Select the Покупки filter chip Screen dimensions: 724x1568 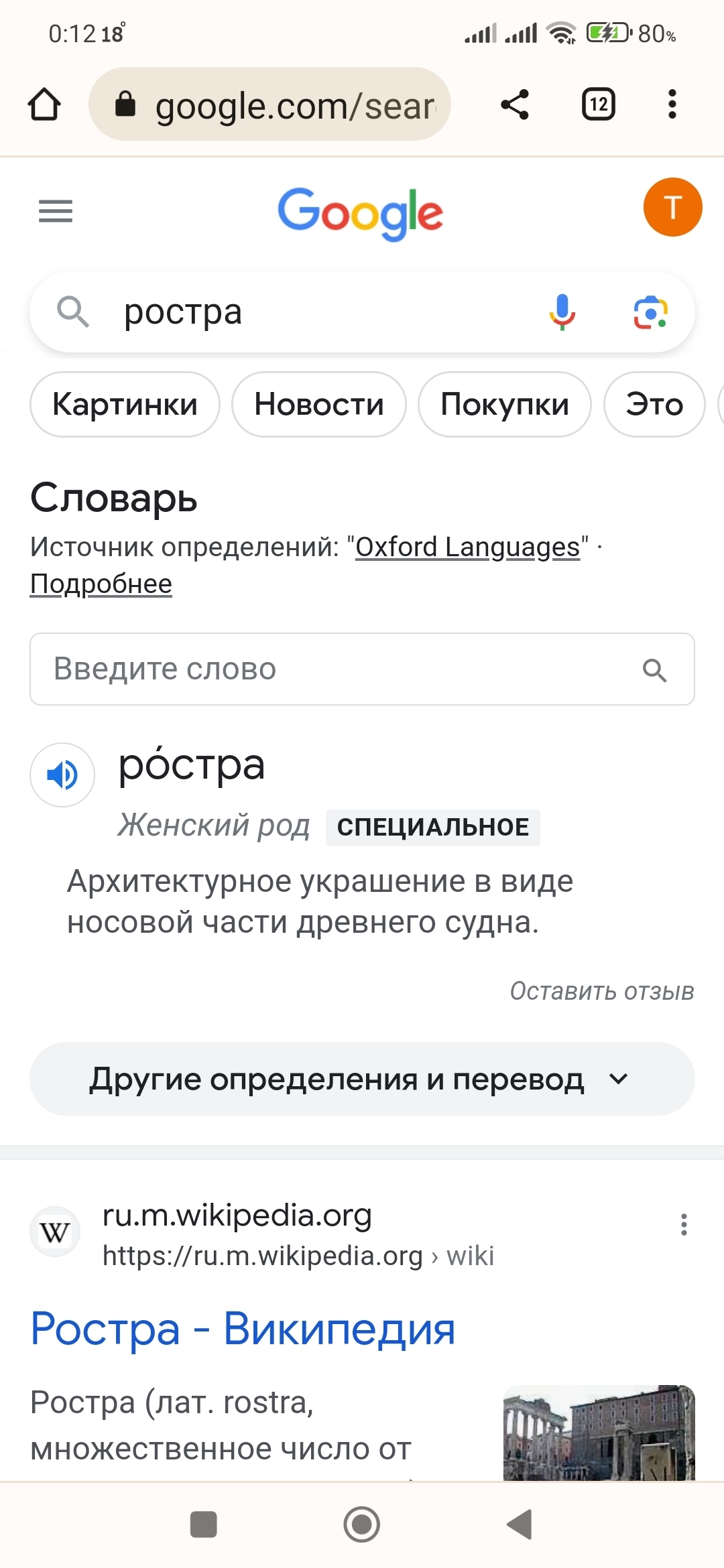tap(505, 405)
